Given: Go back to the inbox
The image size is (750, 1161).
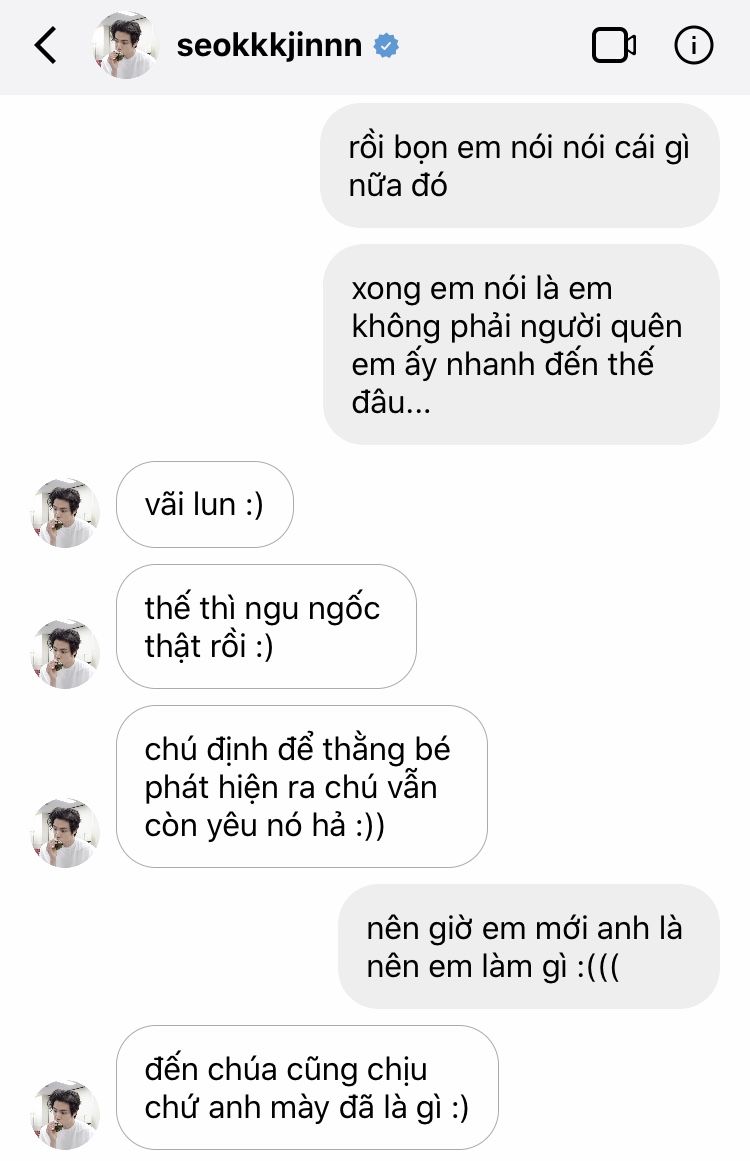Looking at the screenshot, I should [45, 46].
